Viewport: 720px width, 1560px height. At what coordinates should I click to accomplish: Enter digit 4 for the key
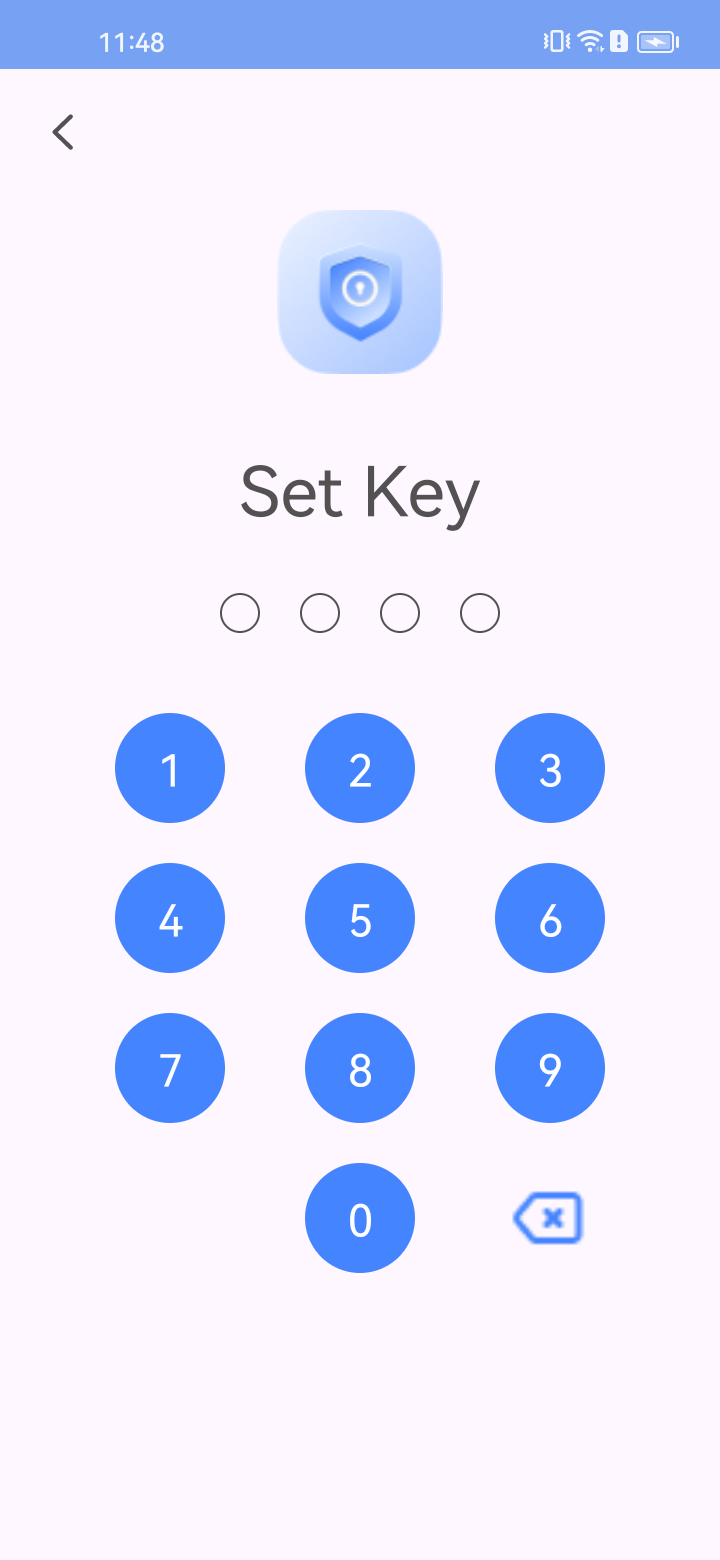tap(170, 918)
